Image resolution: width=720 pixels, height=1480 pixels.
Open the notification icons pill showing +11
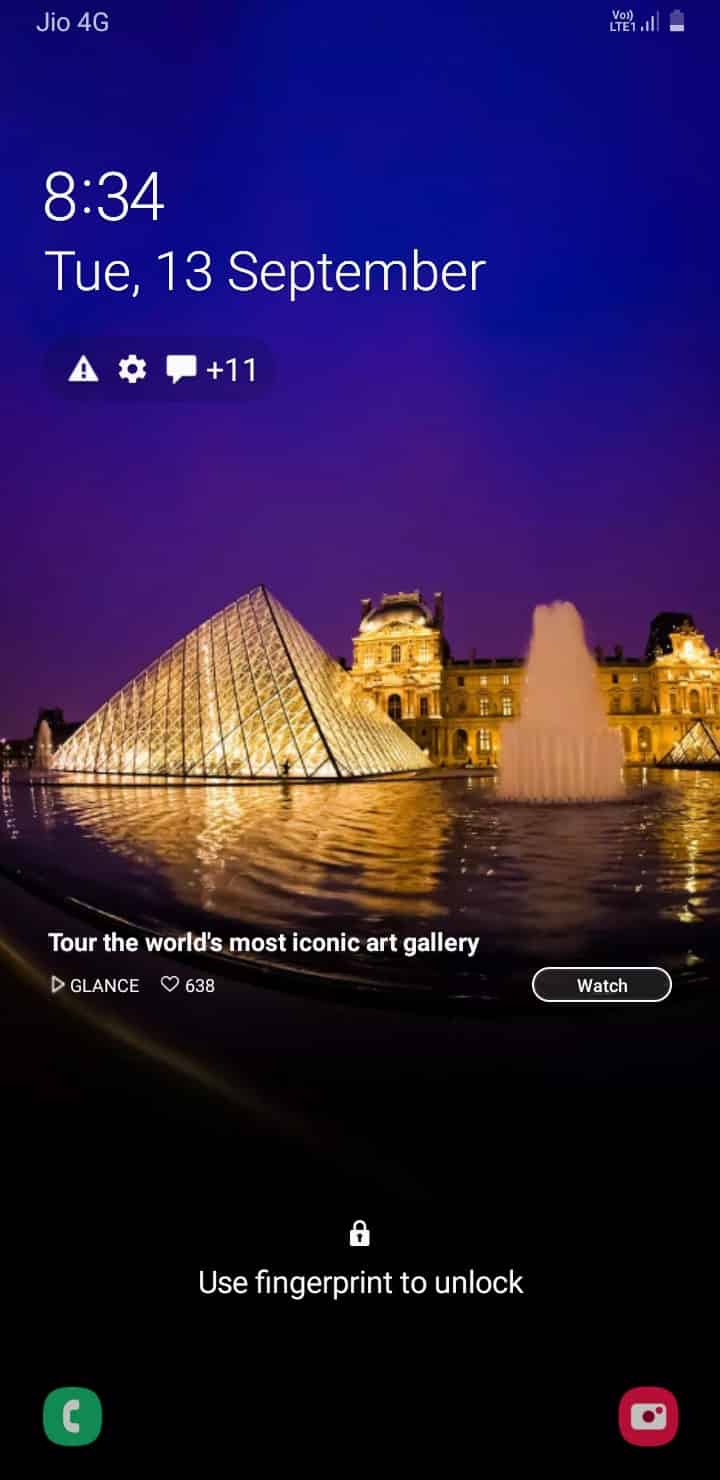pyautogui.click(x=160, y=370)
